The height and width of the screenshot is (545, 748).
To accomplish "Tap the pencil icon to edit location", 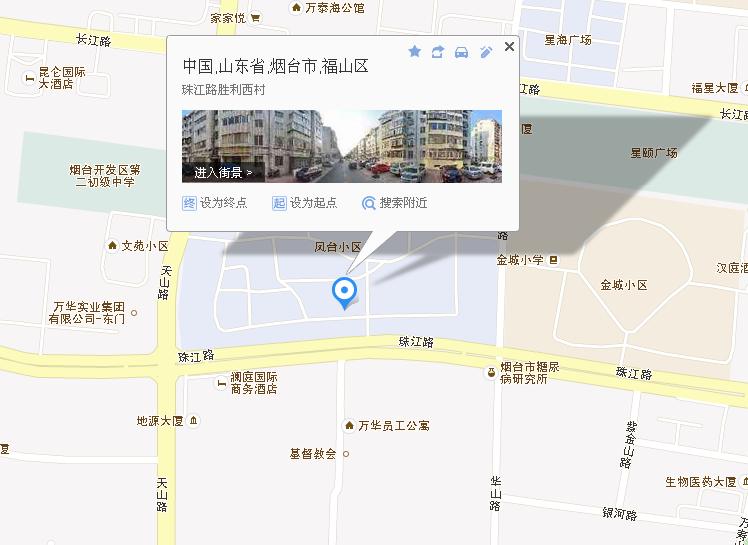I will coord(485,52).
